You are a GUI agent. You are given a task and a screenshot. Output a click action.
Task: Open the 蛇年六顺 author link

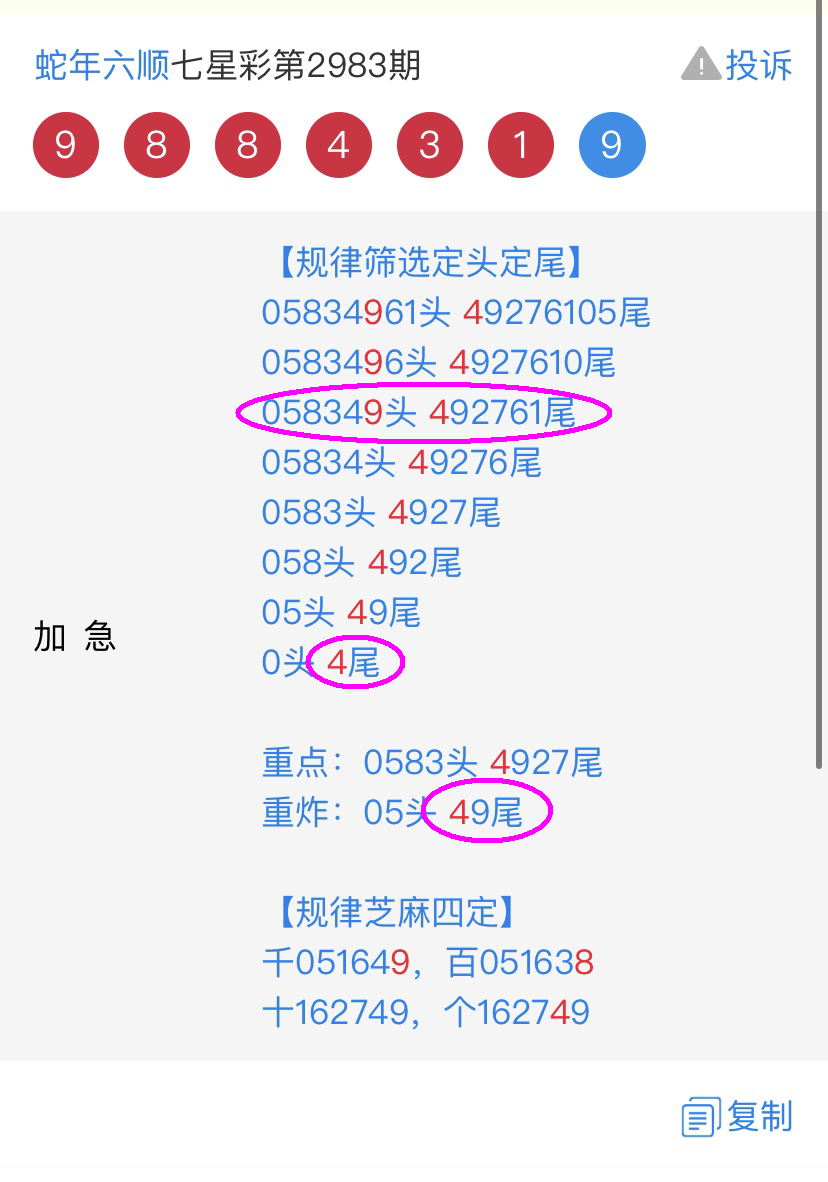[x=102, y=66]
